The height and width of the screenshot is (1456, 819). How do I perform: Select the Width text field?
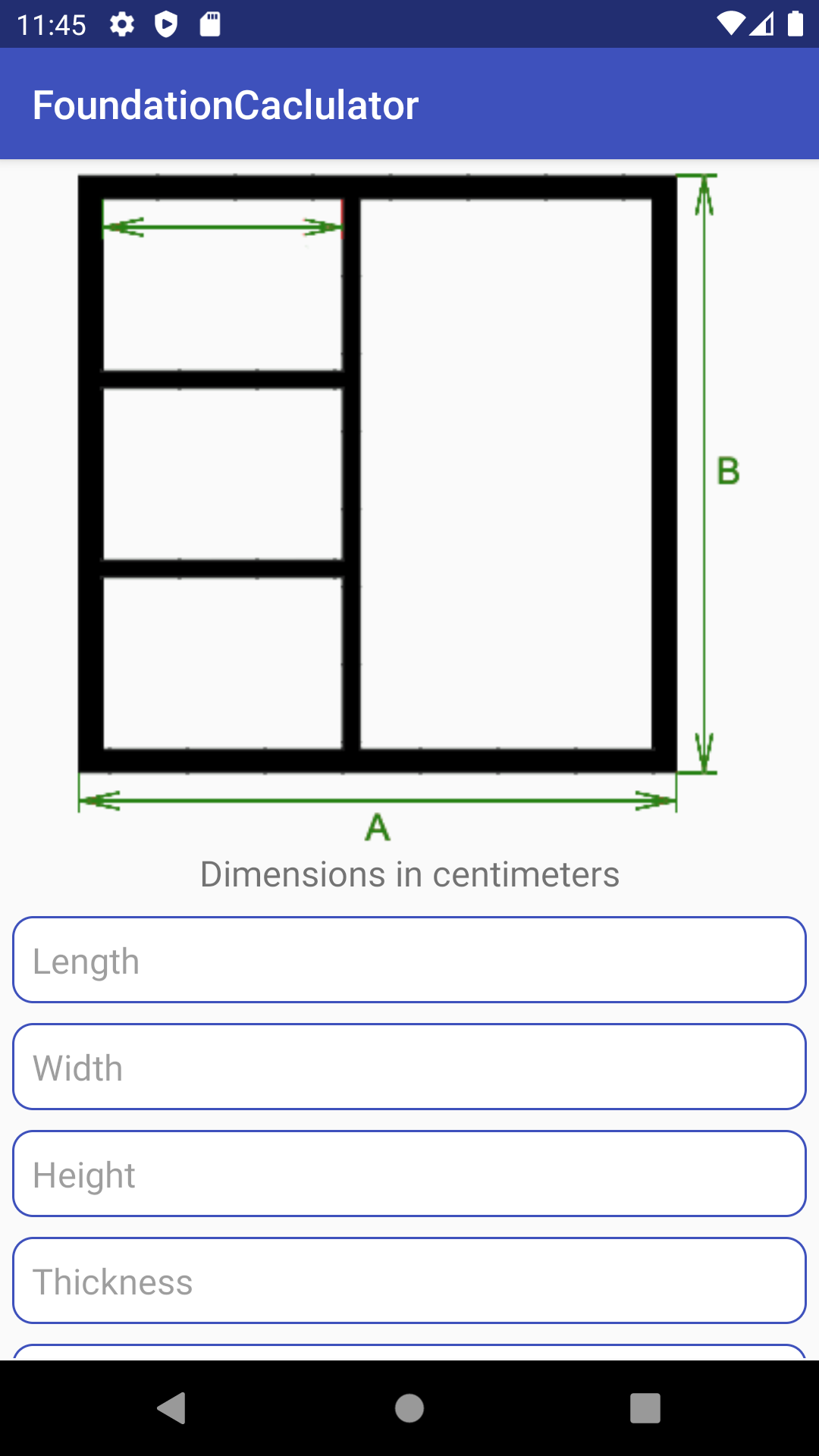pyautogui.click(x=409, y=1067)
